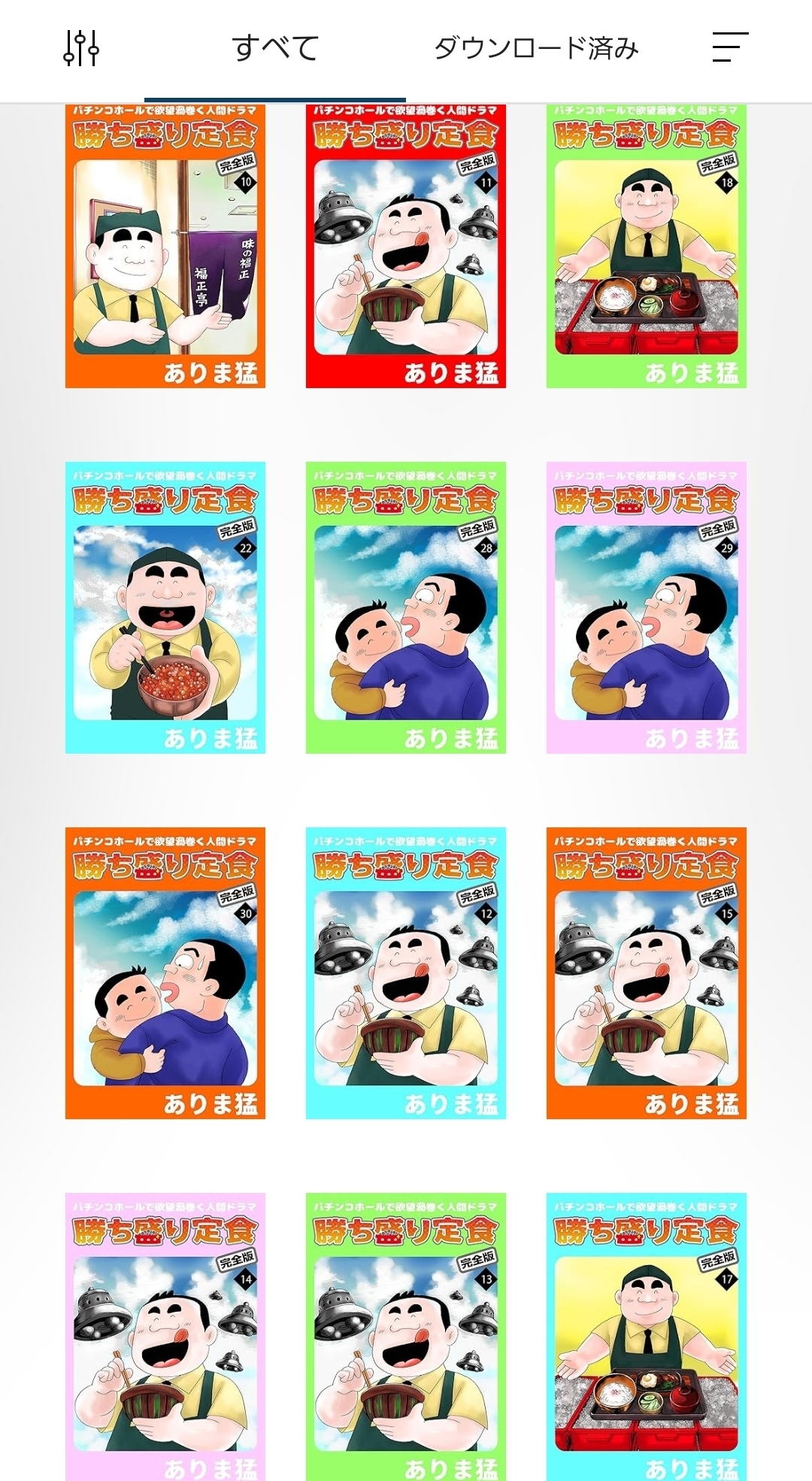Open 勝ち盛り定食 volume 14
The image size is (812, 1481).
[165, 1337]
